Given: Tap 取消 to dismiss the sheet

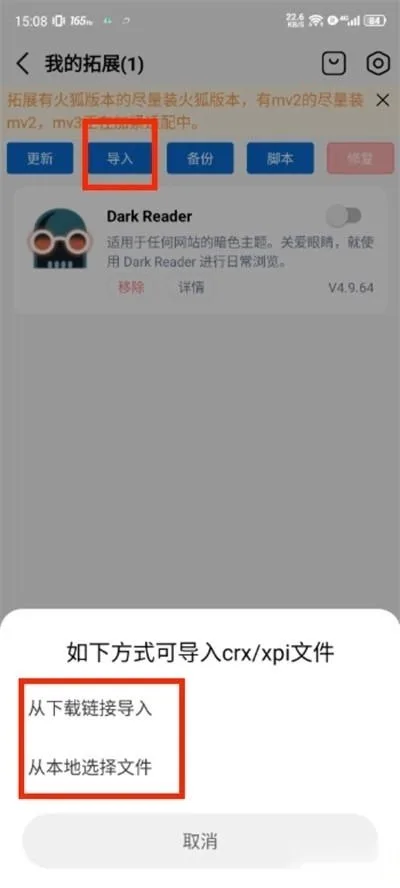Looking at the screenshot, I should [x=200, y=840].
